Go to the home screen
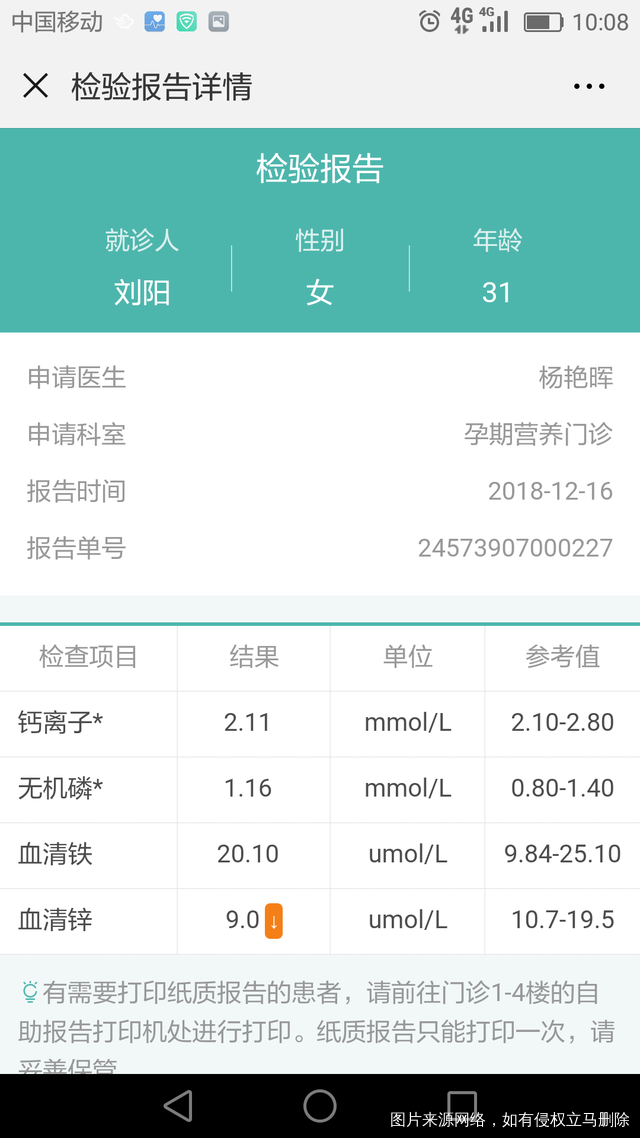This screenshot has width=640, height=1138. pos(320,1105)
